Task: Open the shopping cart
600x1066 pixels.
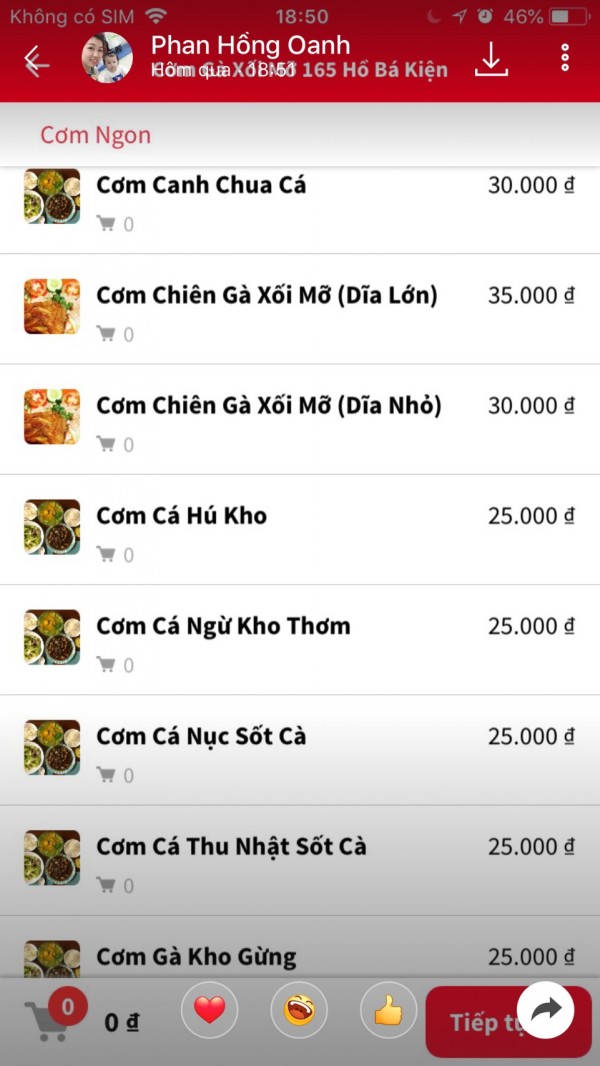Action: pos(50,1018)
